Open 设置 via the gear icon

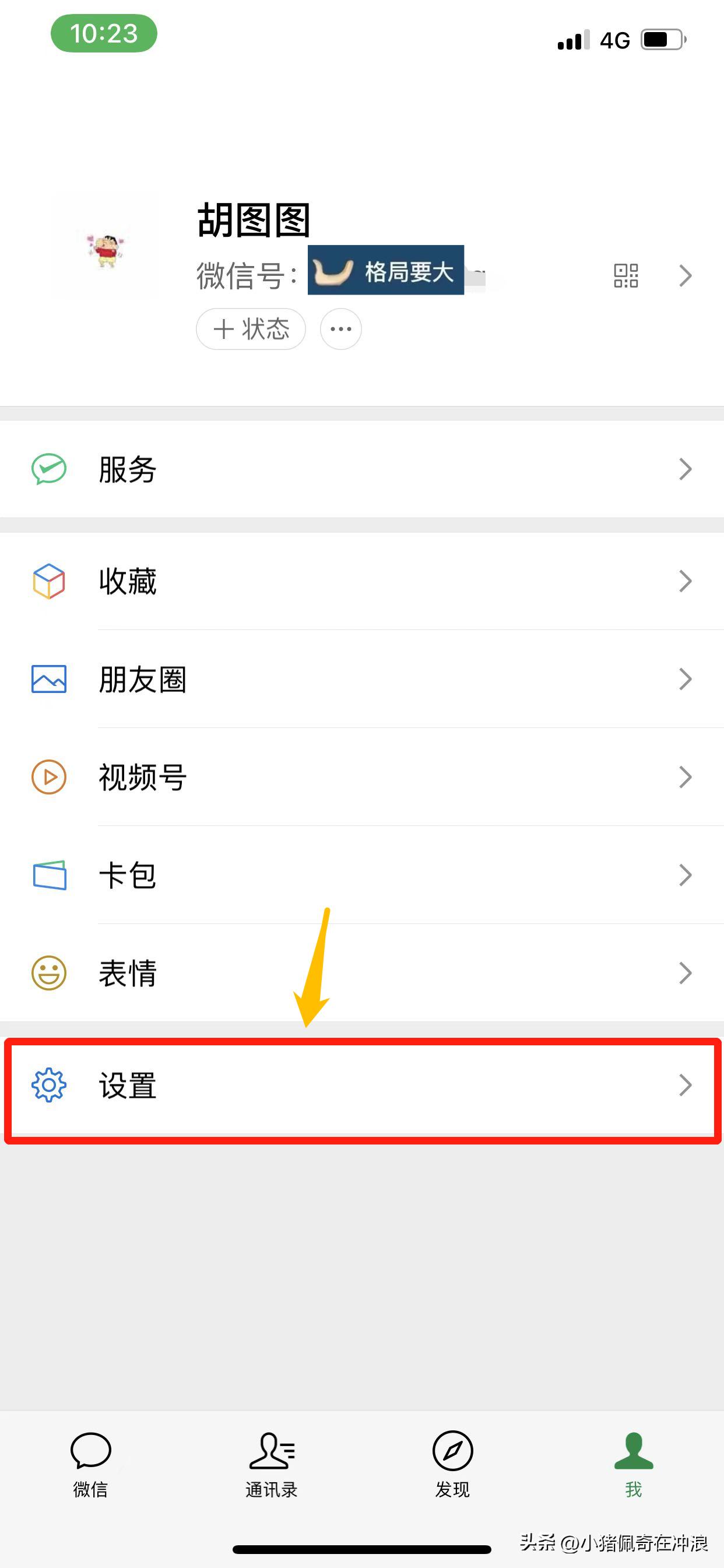coord(48,1086)
